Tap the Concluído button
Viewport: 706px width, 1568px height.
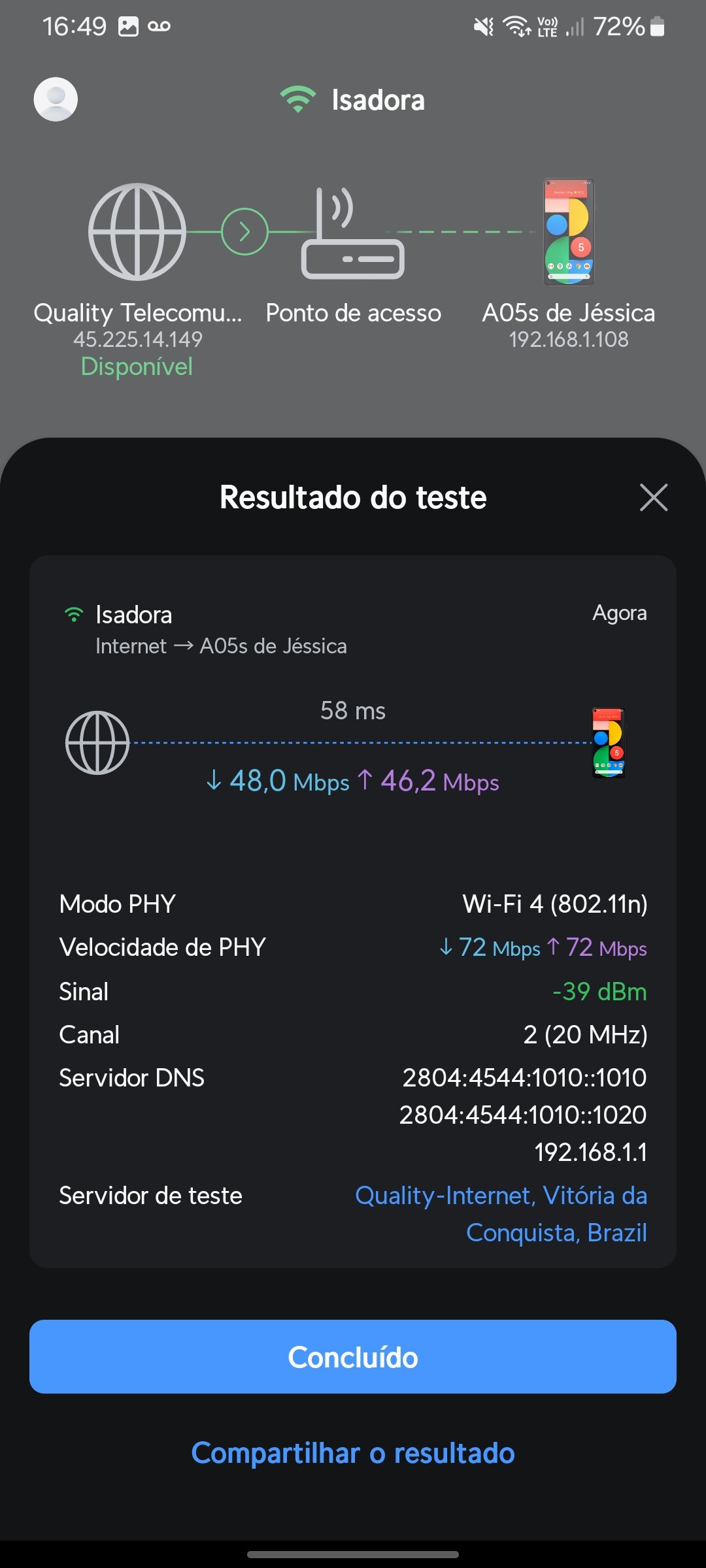pos(353,1357)
